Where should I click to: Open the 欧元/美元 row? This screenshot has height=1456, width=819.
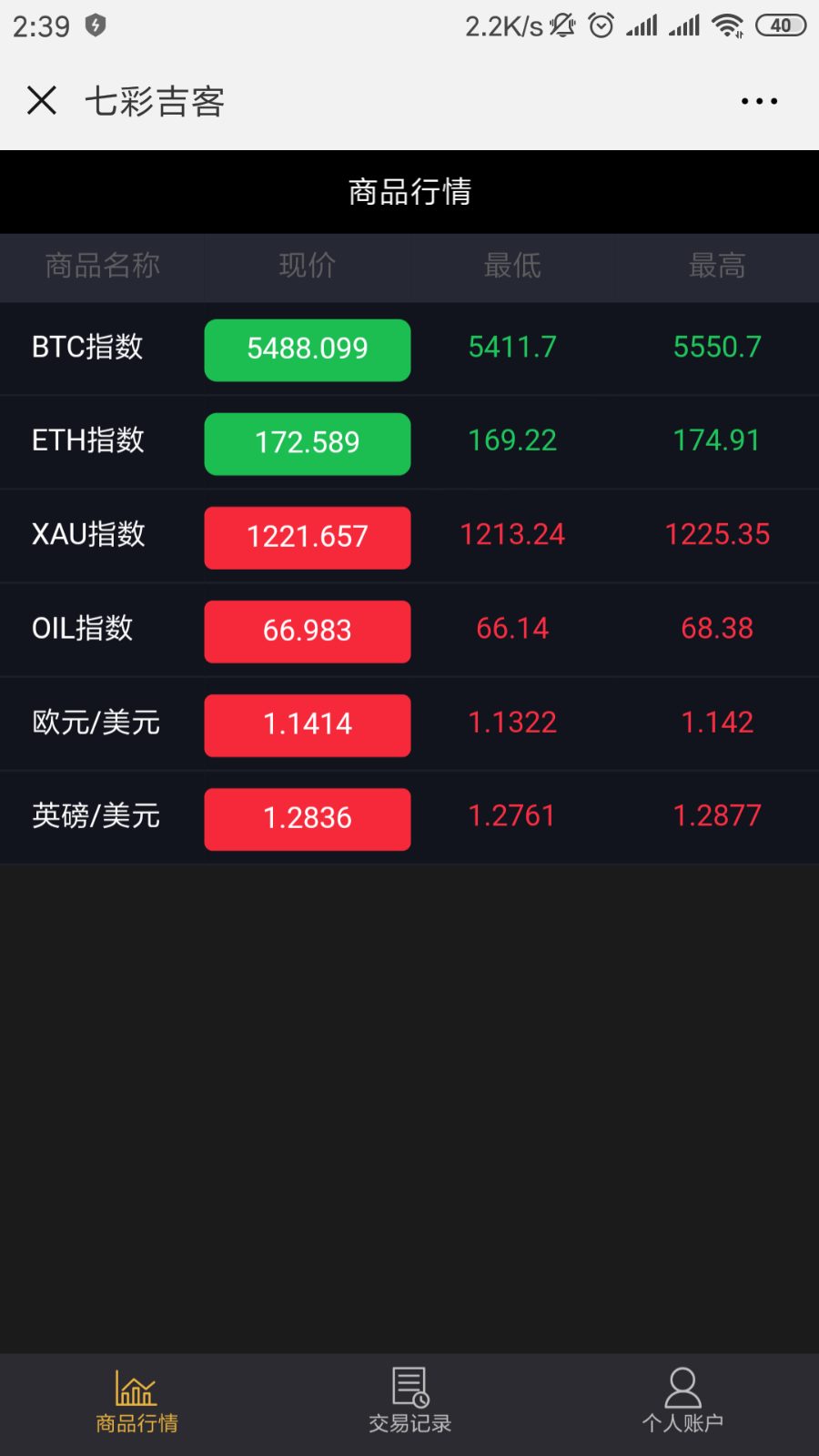(96, 723)
